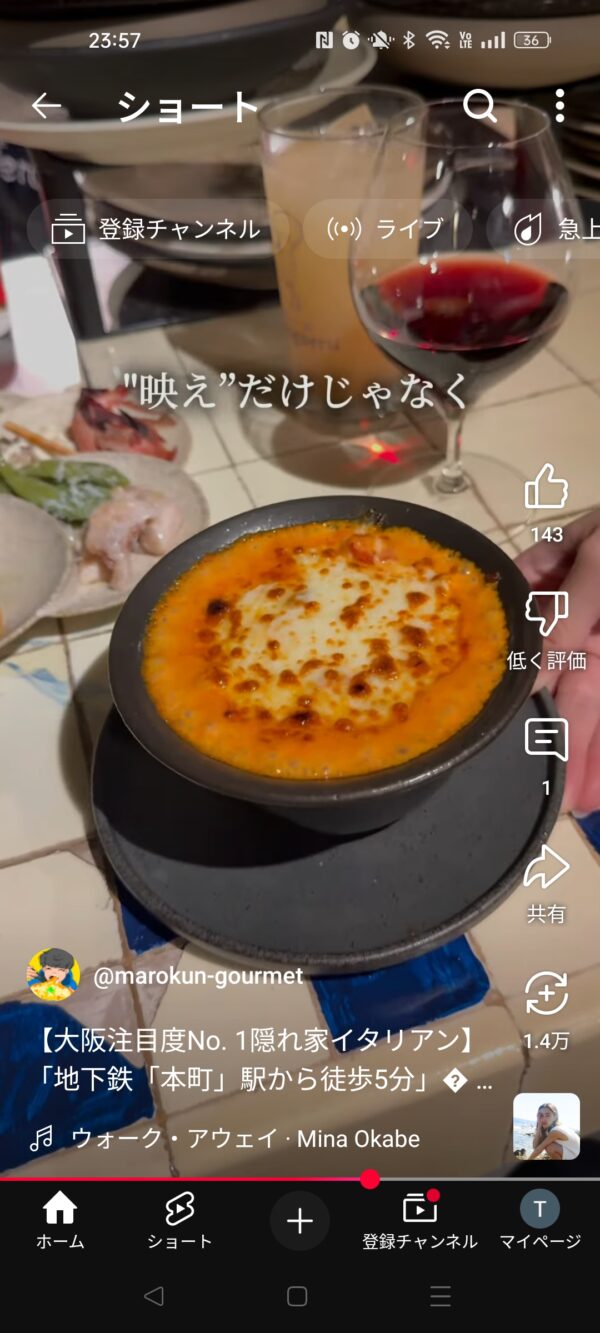
Task: Dislike this short with 低く評価
Action: pyautogui.click(x=546, y=614)
